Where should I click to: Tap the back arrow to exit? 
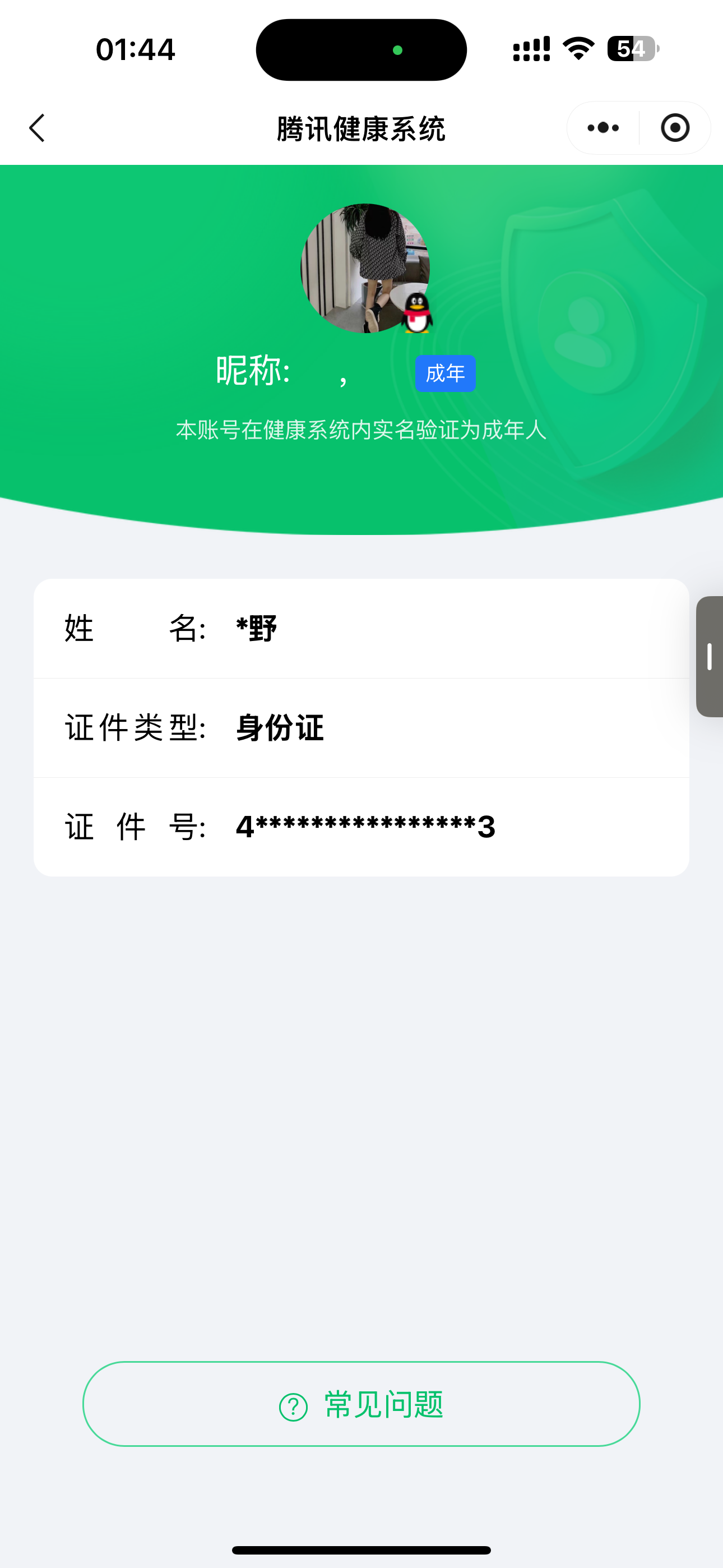[36, 128]
